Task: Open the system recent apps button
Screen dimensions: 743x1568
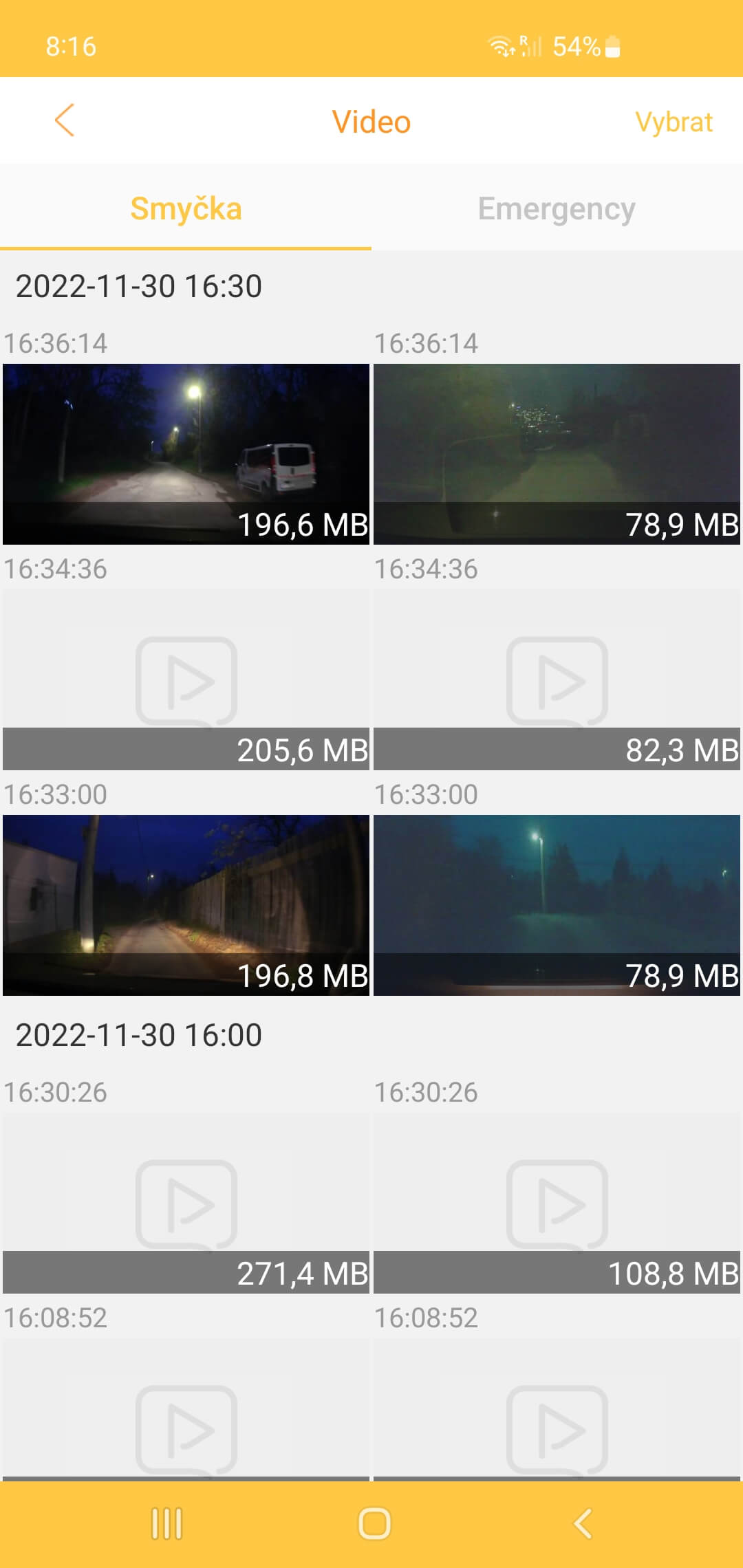Action: [x=166, y=1523]
